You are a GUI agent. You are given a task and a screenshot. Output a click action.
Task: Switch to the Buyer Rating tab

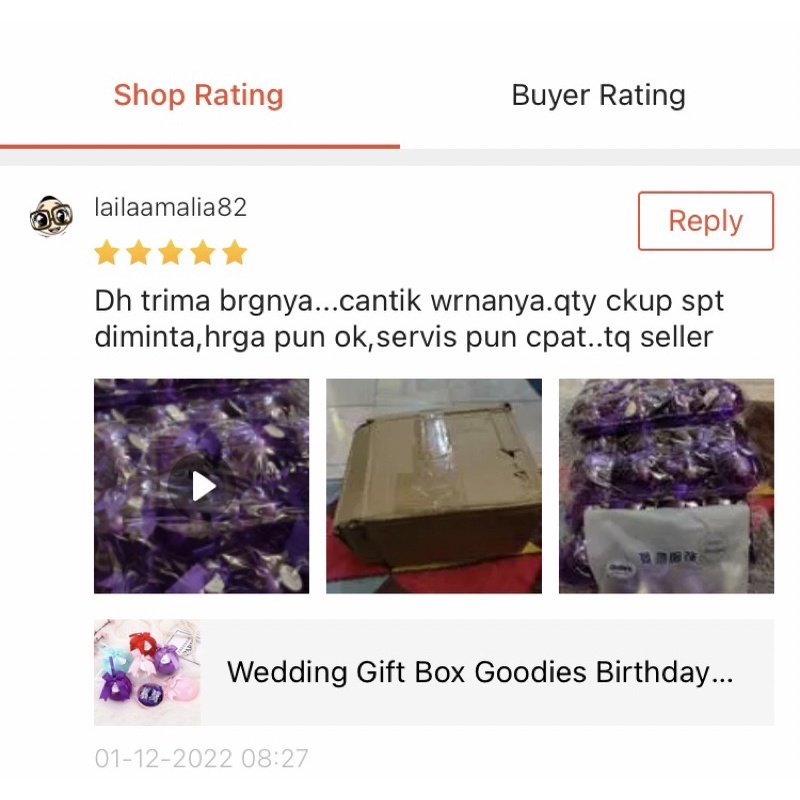598,95
